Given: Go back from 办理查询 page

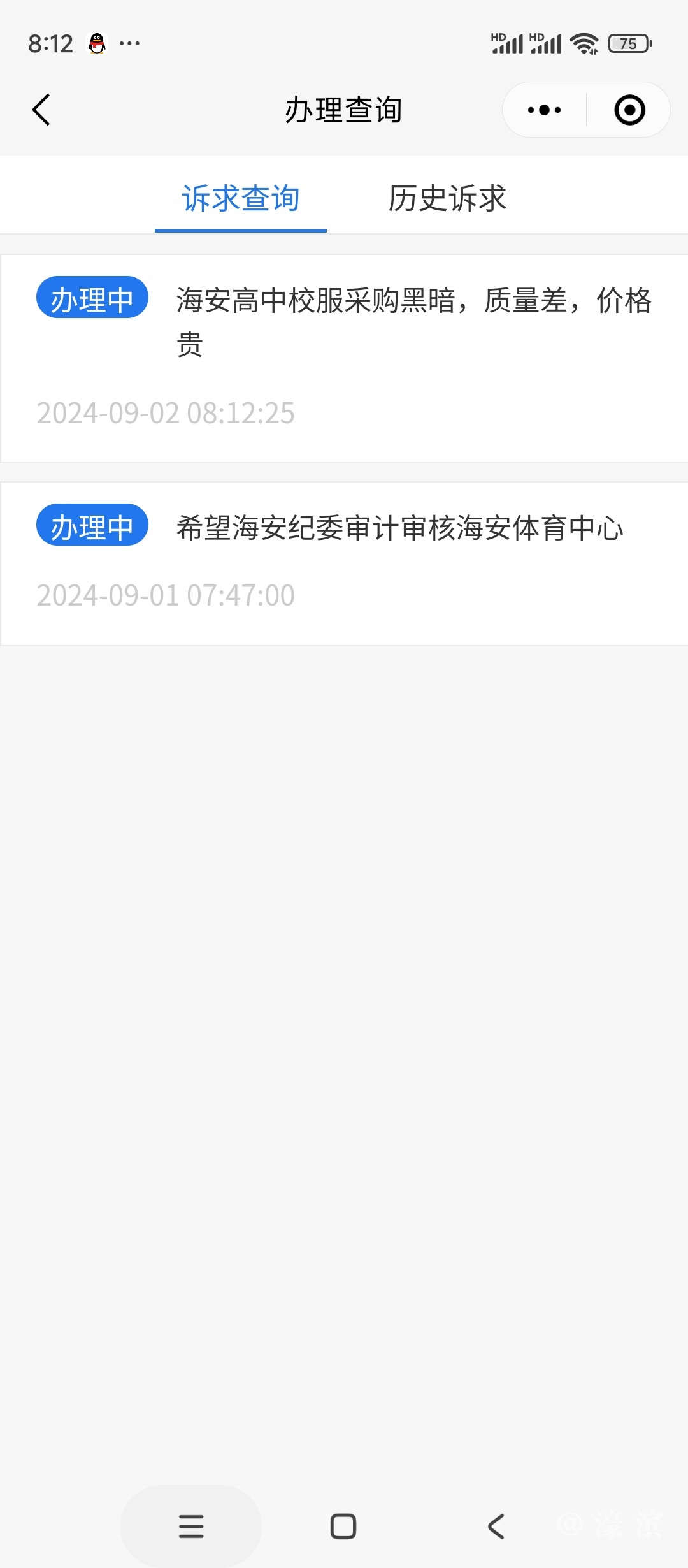Looking at the screenshot, I should pyautogui.click(x=41, y=110).
